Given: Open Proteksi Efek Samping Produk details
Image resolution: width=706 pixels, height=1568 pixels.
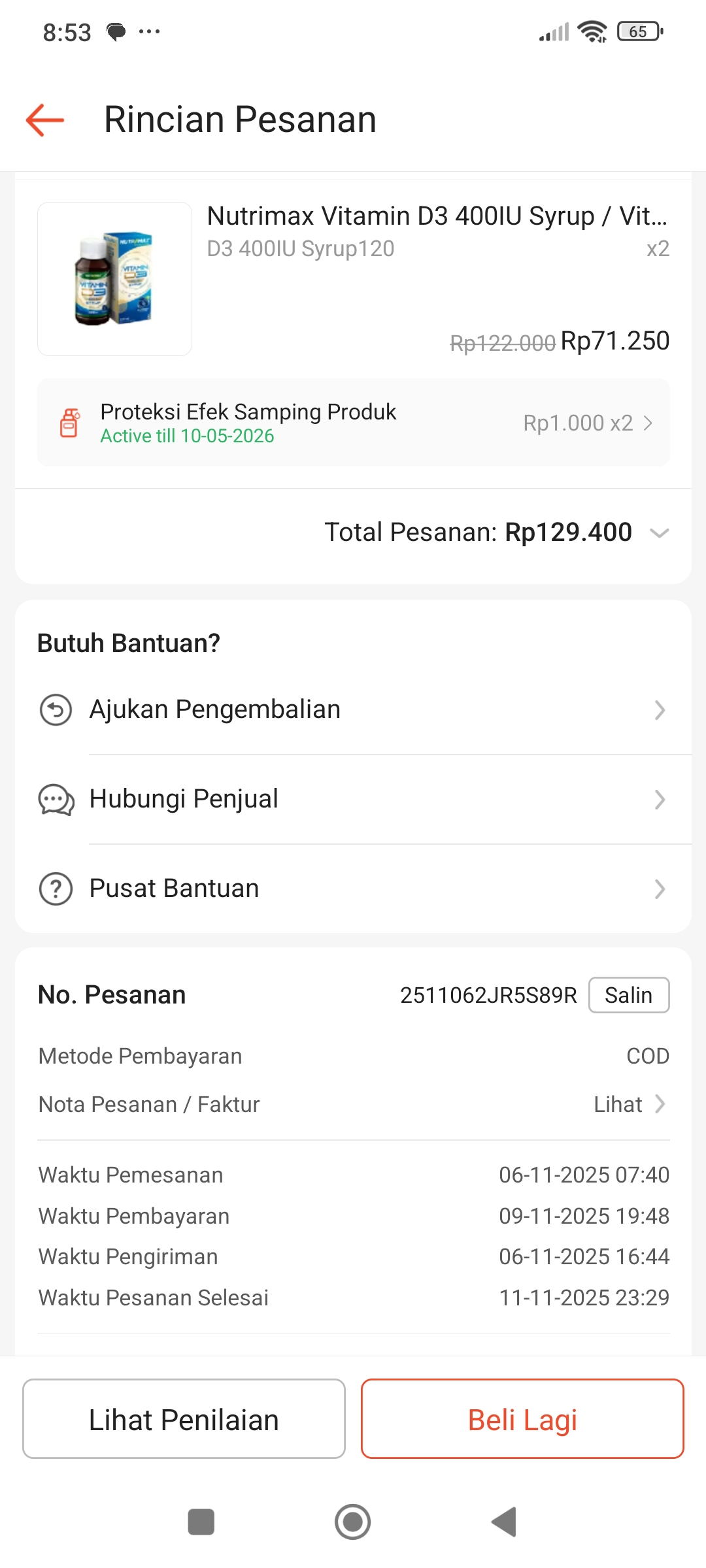Looking at the screenshot, I should 353,423.
